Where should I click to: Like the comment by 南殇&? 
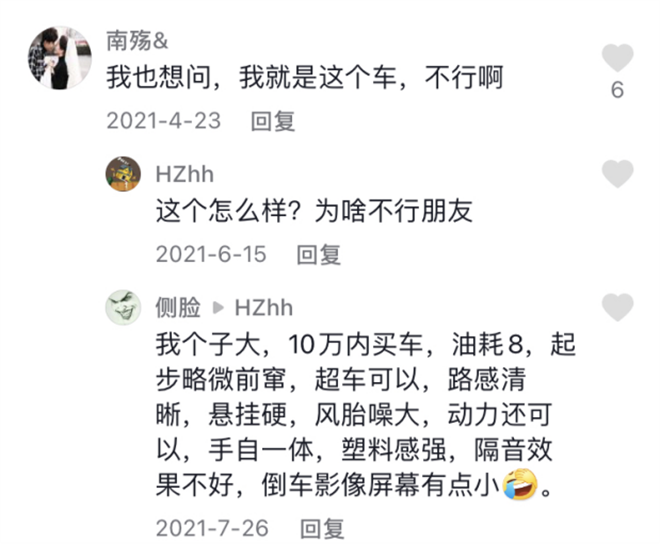point(617,57)
